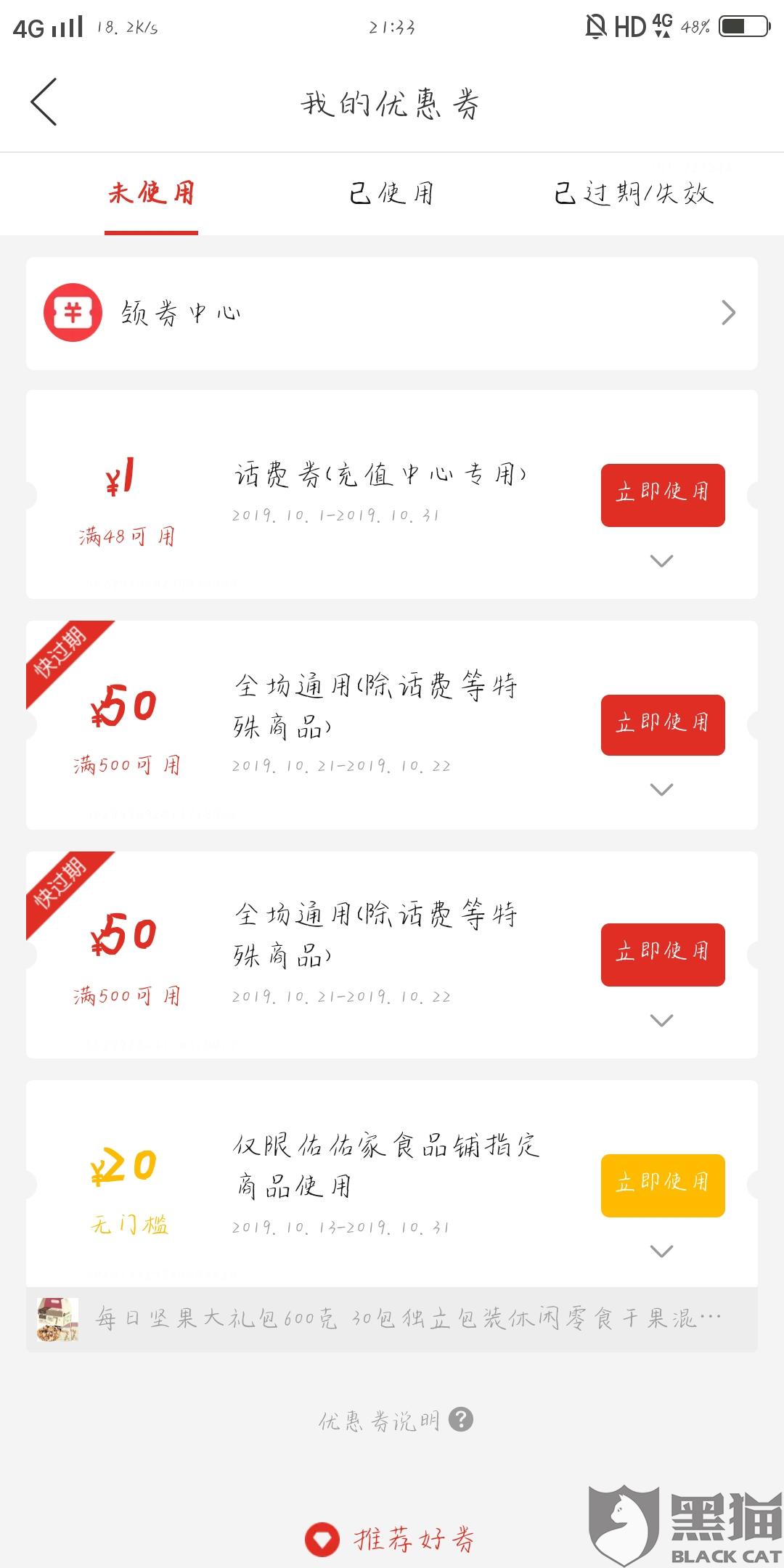Use the ¥20 佑佑家食品铺 coupon now

662,1185
